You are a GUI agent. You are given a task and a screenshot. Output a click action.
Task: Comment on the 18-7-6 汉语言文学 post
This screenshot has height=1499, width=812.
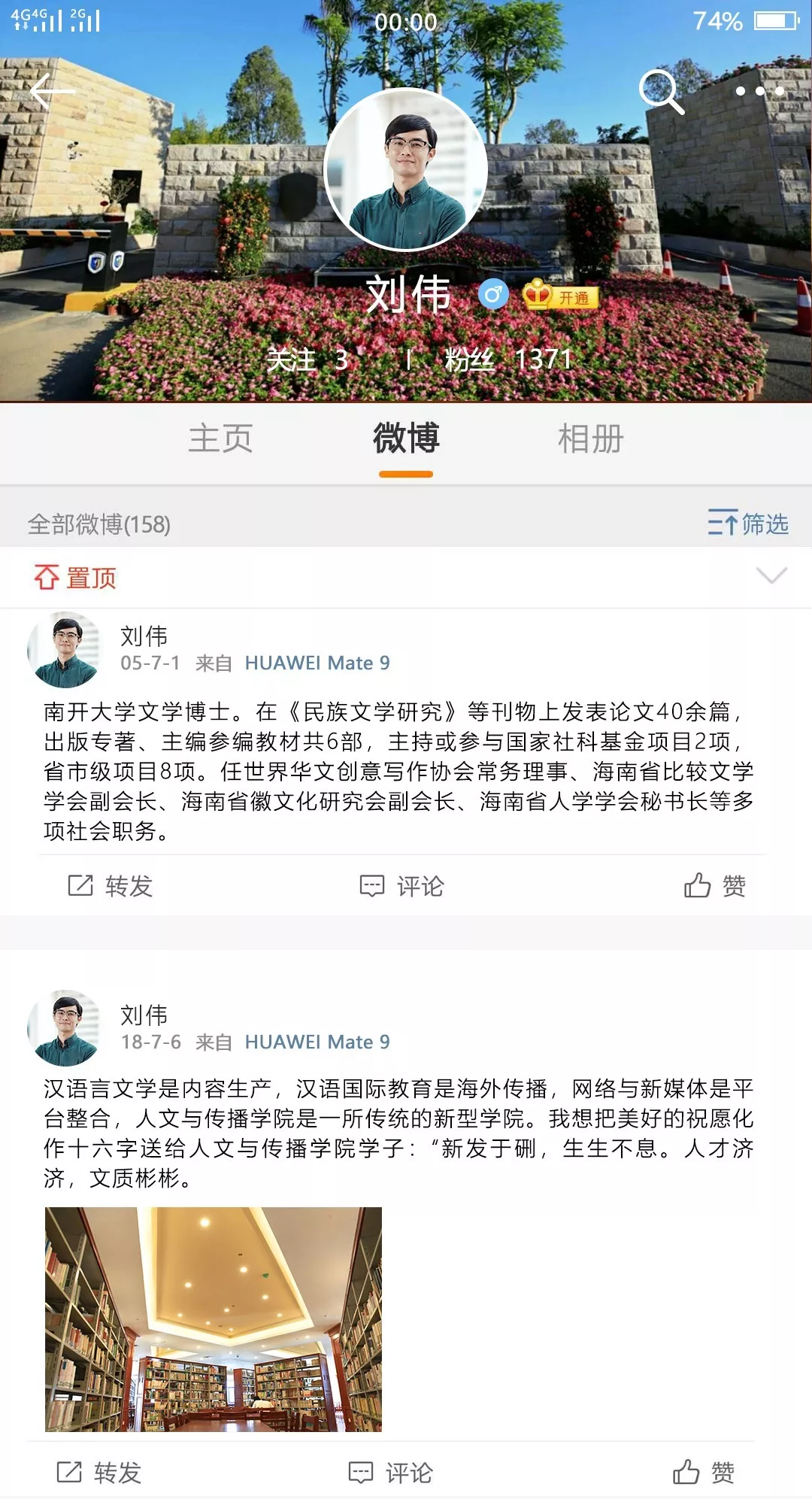click(x=391, y=1472)
